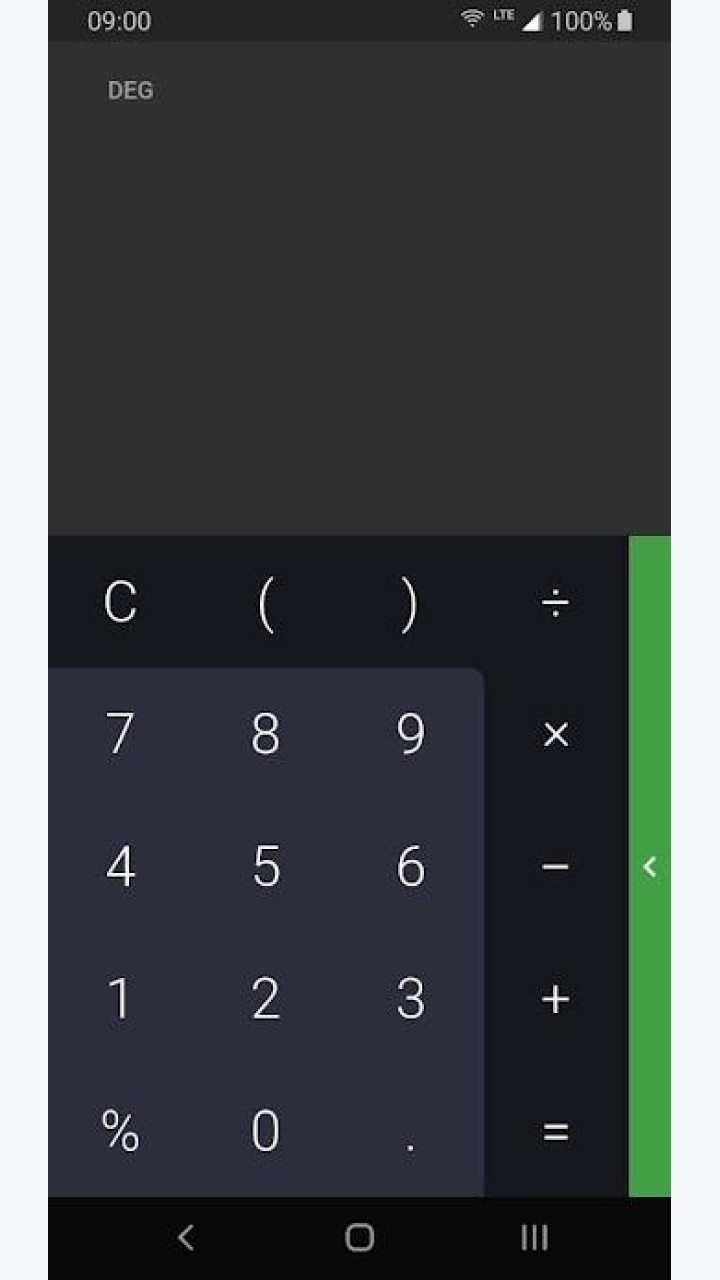720x1280 pixels.
Task: Tap the minus operator
Action: click(x=555, y=867)
